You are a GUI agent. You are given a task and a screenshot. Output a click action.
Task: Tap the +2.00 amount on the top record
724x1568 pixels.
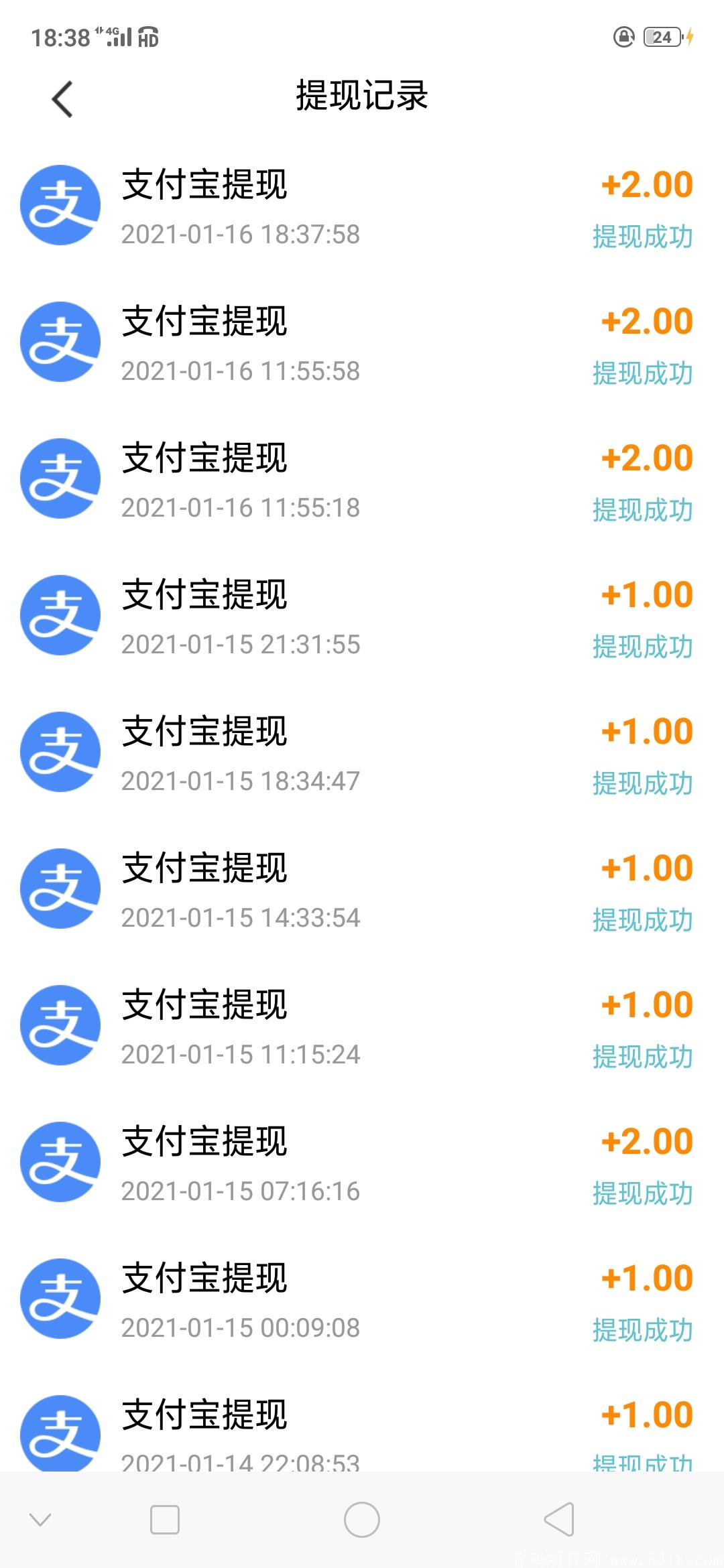tap(646, 184)
